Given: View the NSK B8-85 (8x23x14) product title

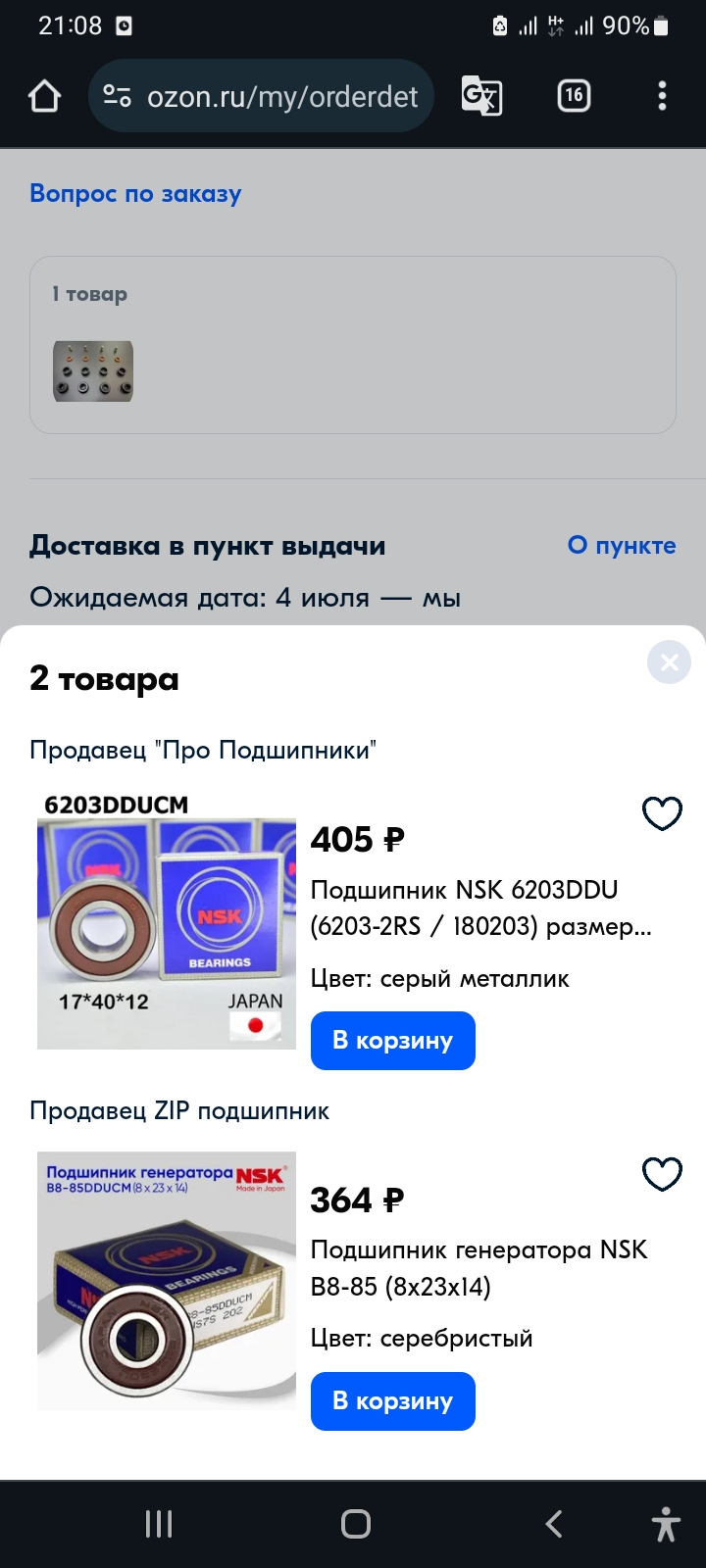Looking at the screenshot, I should (479, 1268).
